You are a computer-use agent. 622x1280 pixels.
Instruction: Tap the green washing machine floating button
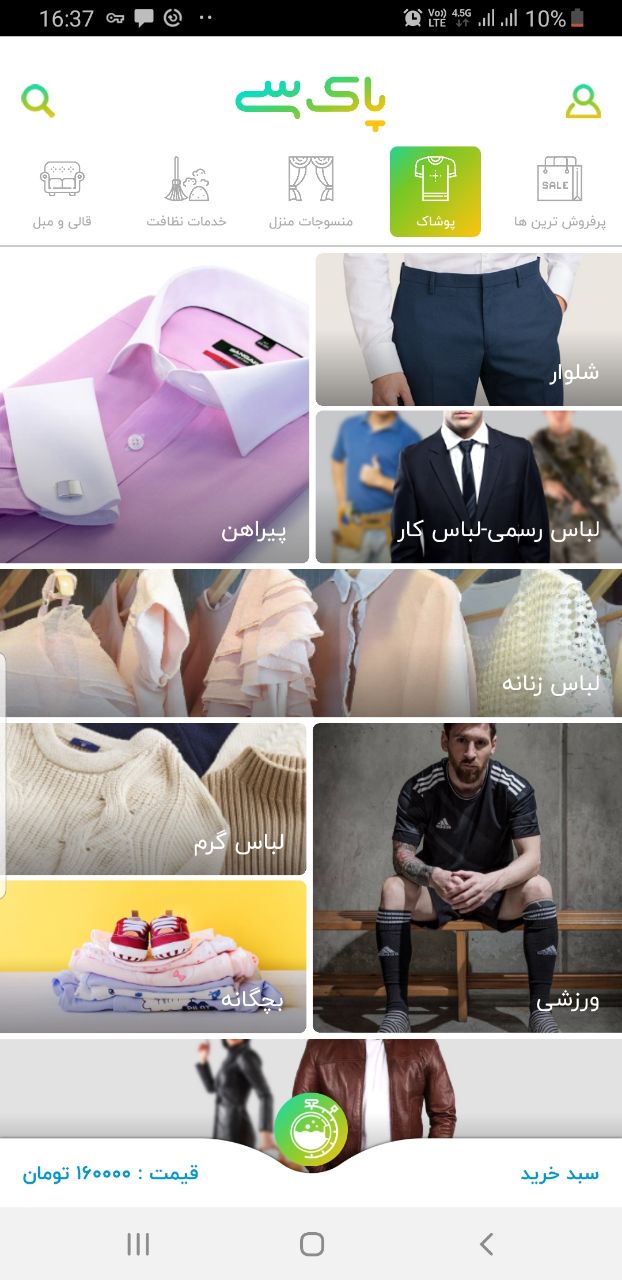pos(311,1130)
